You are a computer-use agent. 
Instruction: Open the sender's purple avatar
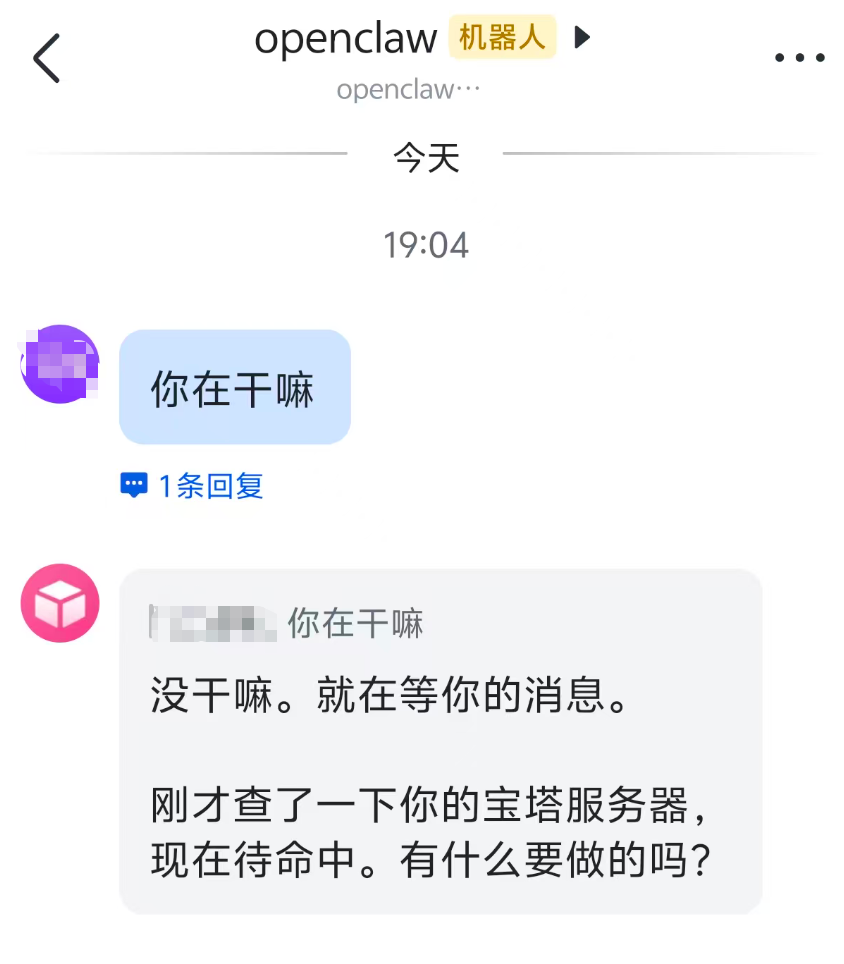pyautogui.click(x=59, y=366)
